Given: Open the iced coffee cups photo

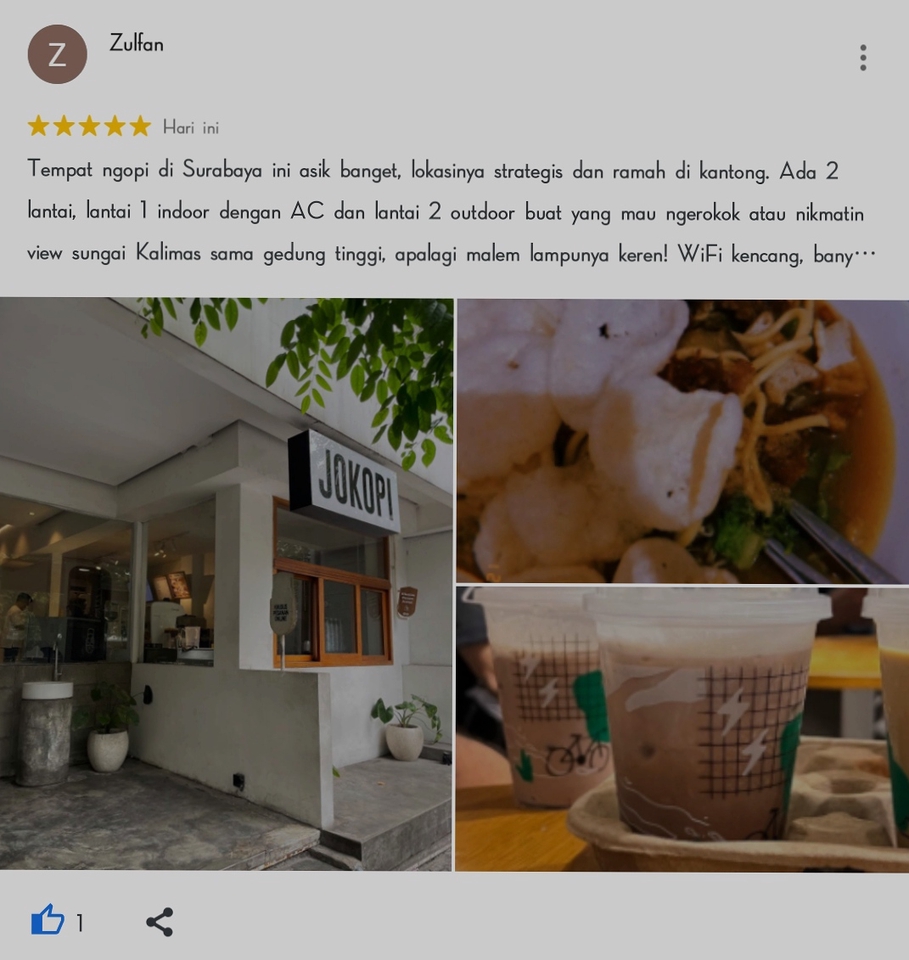Looking at the screenshot, I should tap(683, 729).
